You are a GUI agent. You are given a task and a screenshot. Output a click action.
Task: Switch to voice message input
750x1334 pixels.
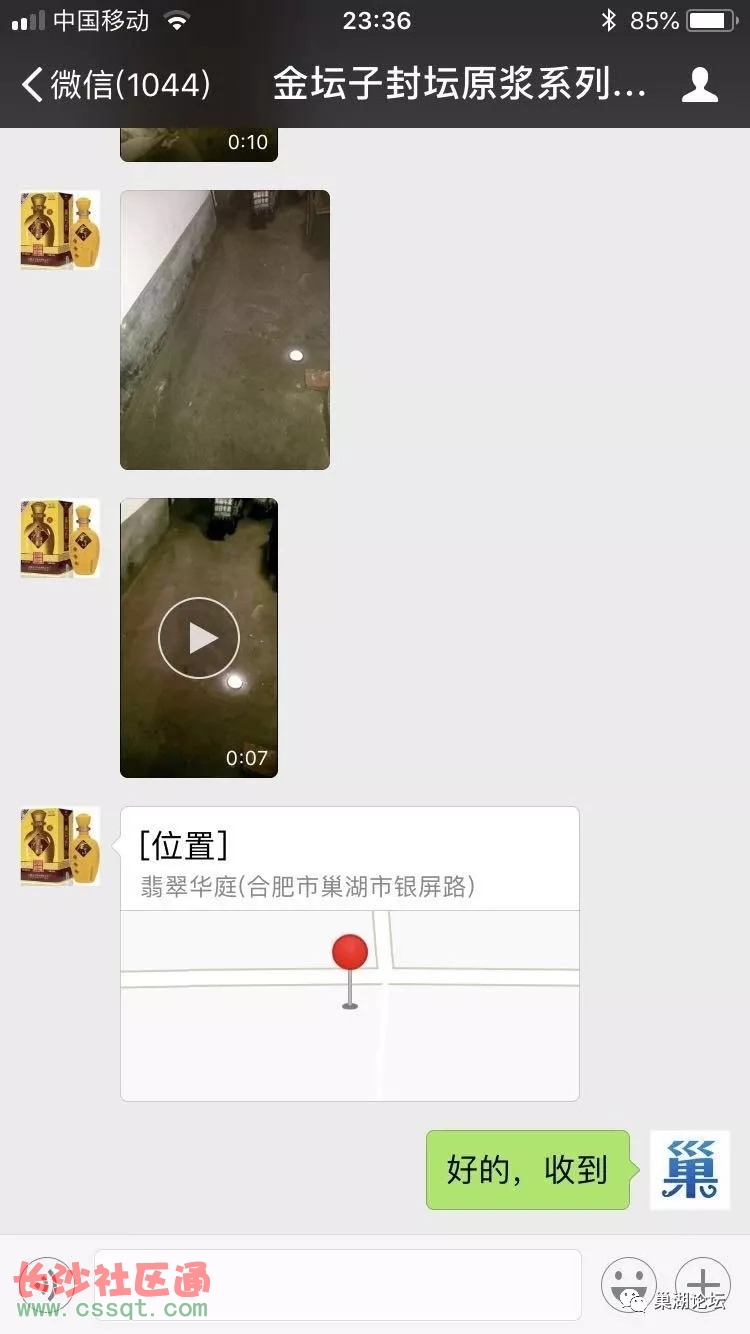[45, 1284]
